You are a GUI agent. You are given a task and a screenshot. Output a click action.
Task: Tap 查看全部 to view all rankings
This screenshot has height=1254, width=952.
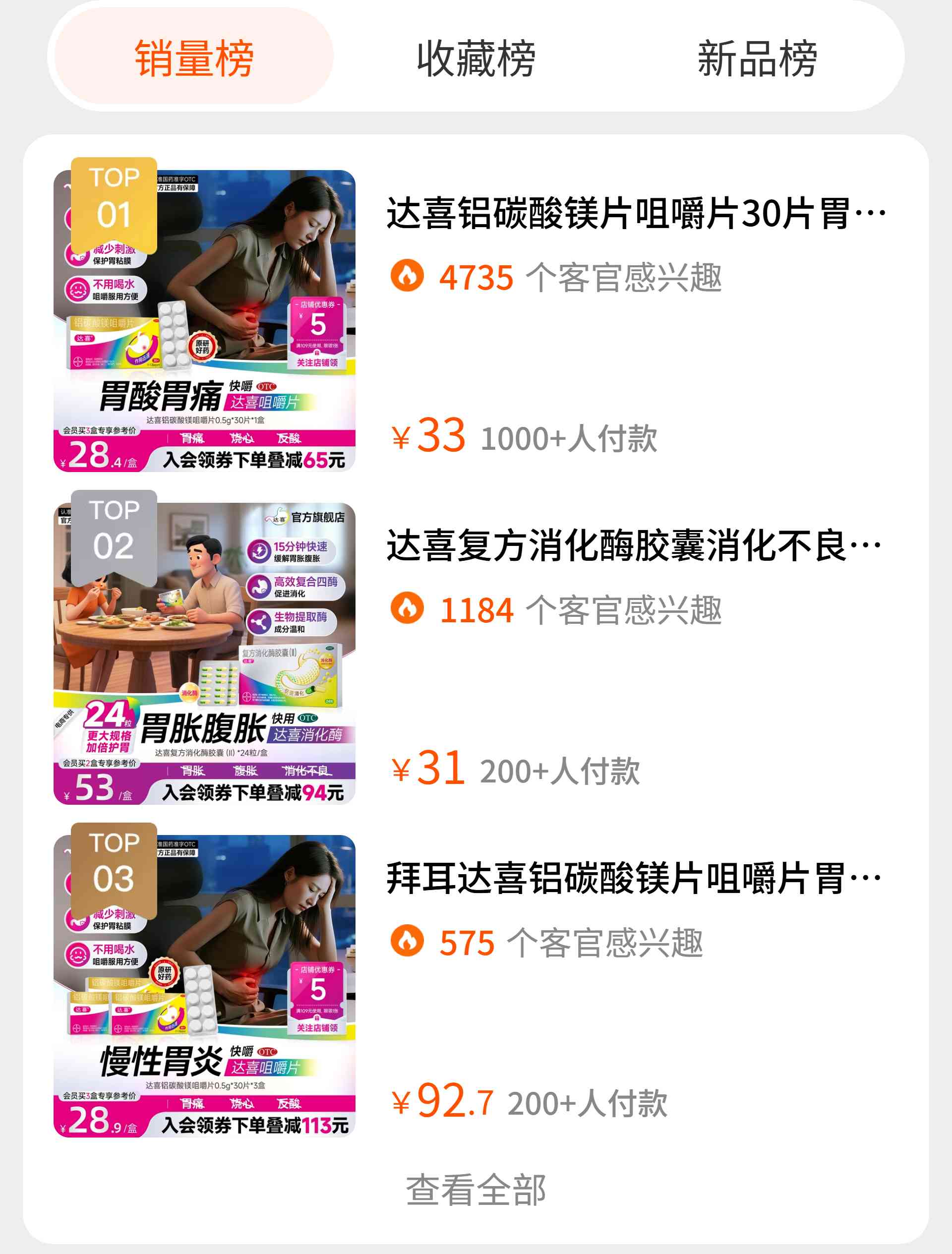(476, 1190)
